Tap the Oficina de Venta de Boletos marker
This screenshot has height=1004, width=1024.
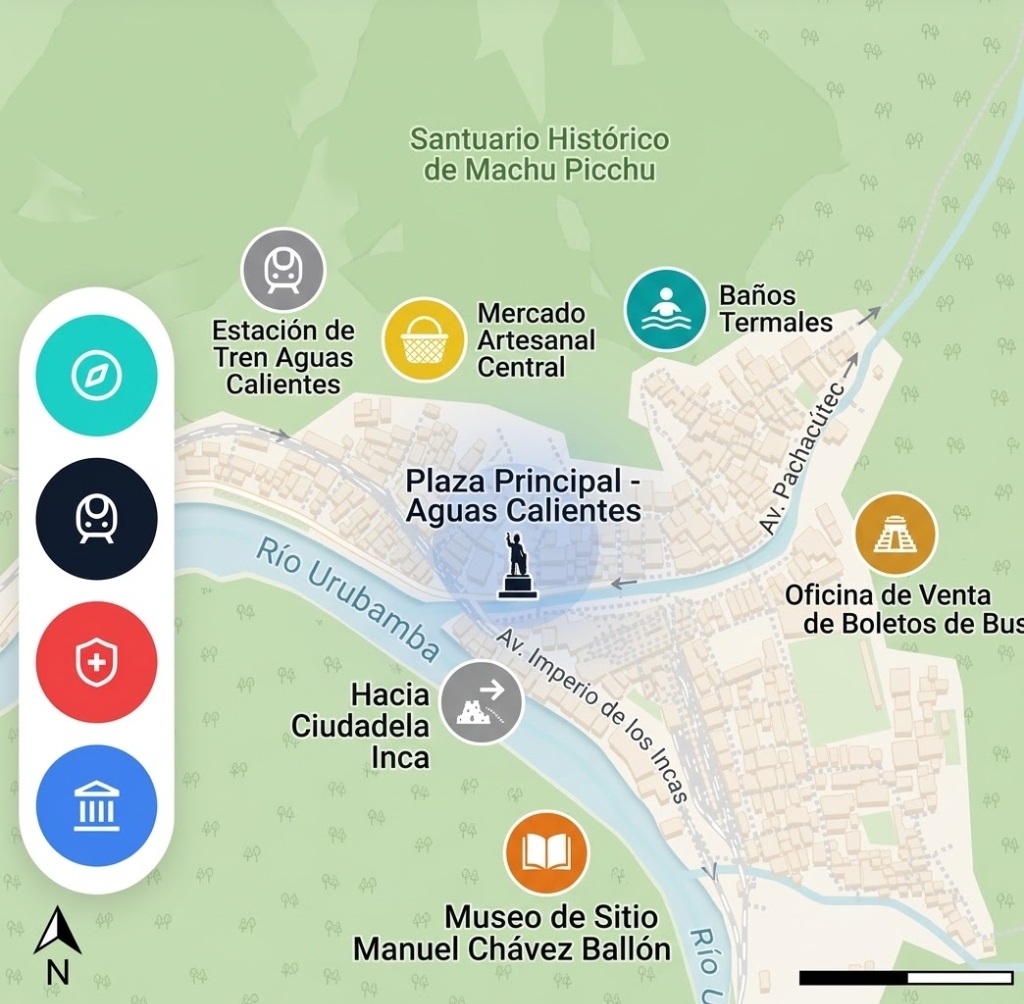tap(895, 534)
